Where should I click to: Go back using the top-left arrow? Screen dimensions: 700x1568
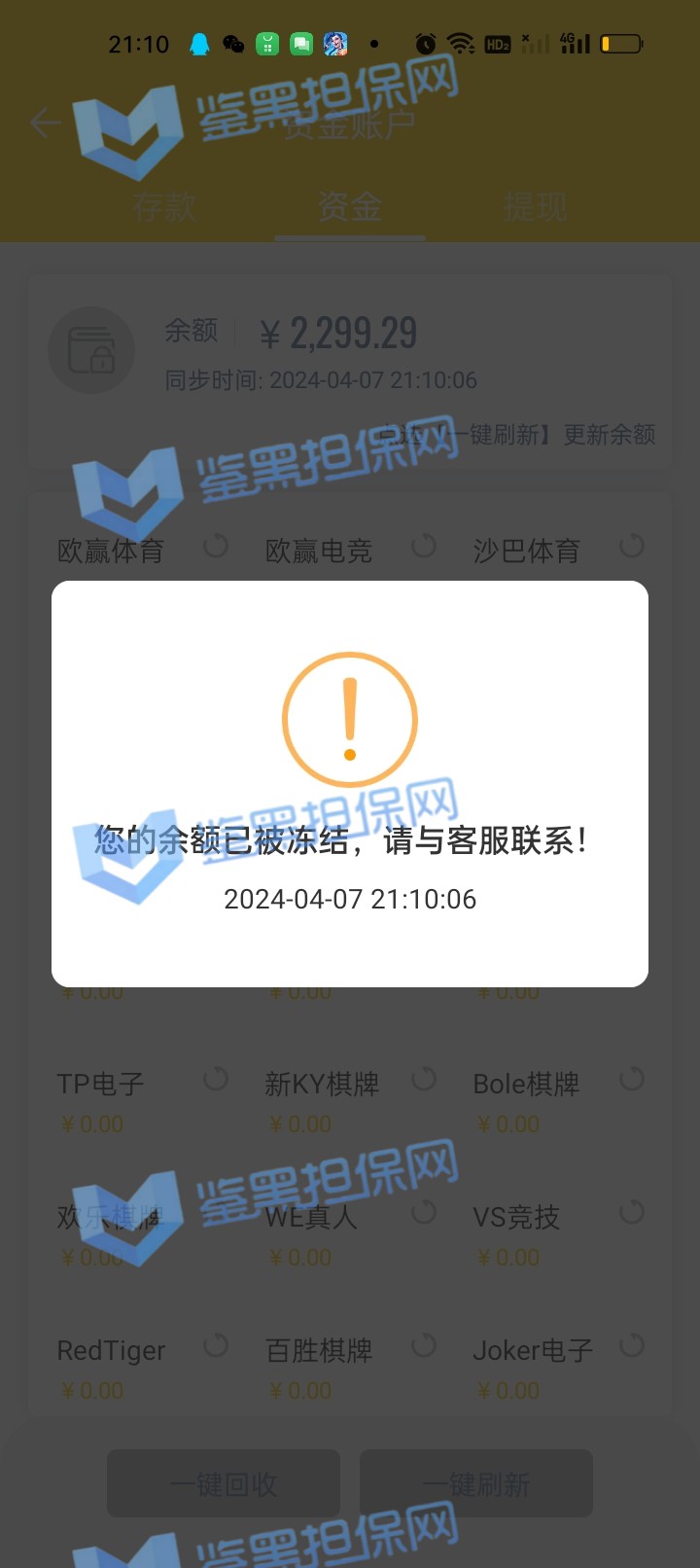click(x=45, y=123)
